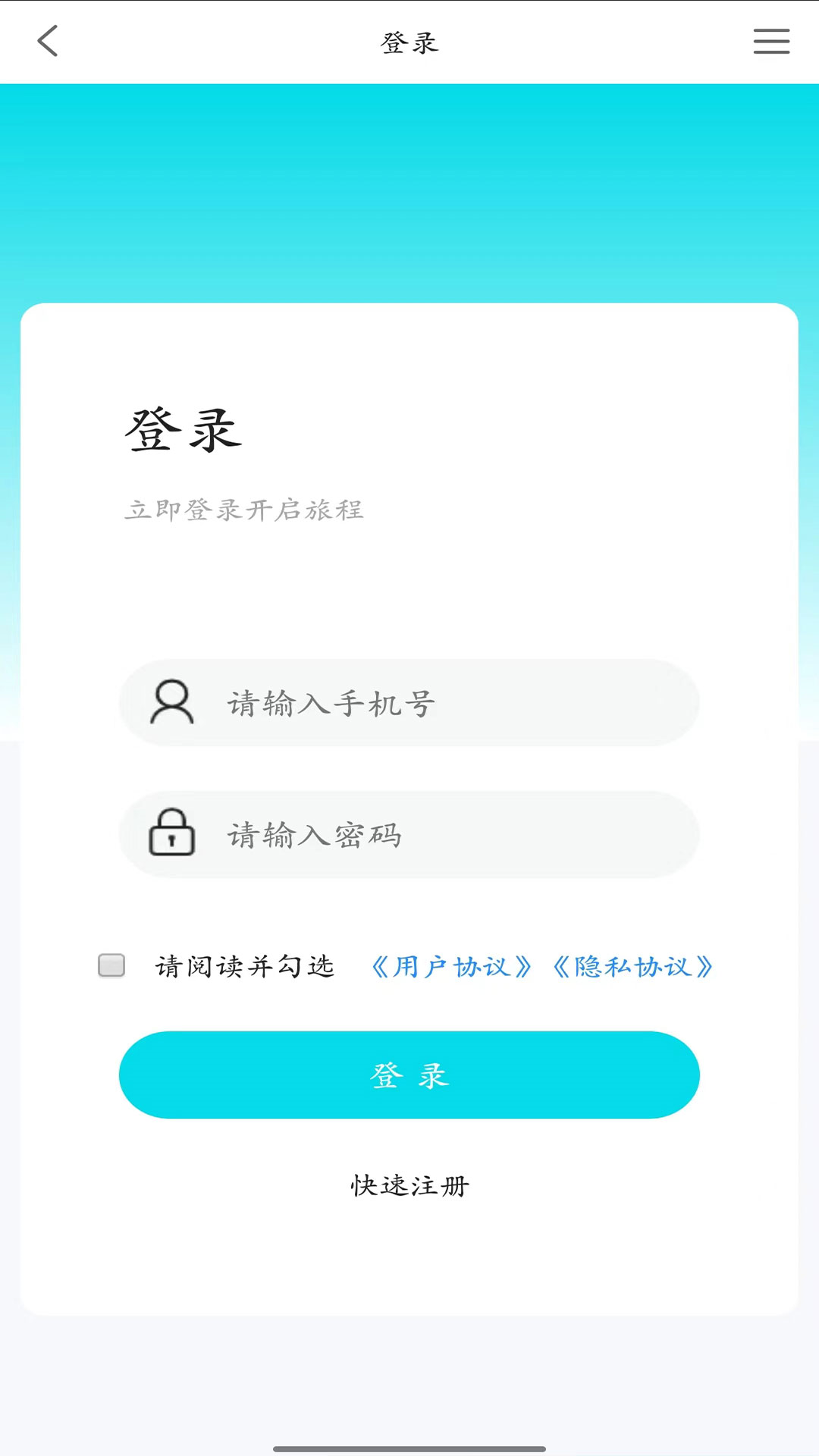Click the 登录 title in the header
The width and height of the screenshot is (819, 1456).
coord(409,43)
